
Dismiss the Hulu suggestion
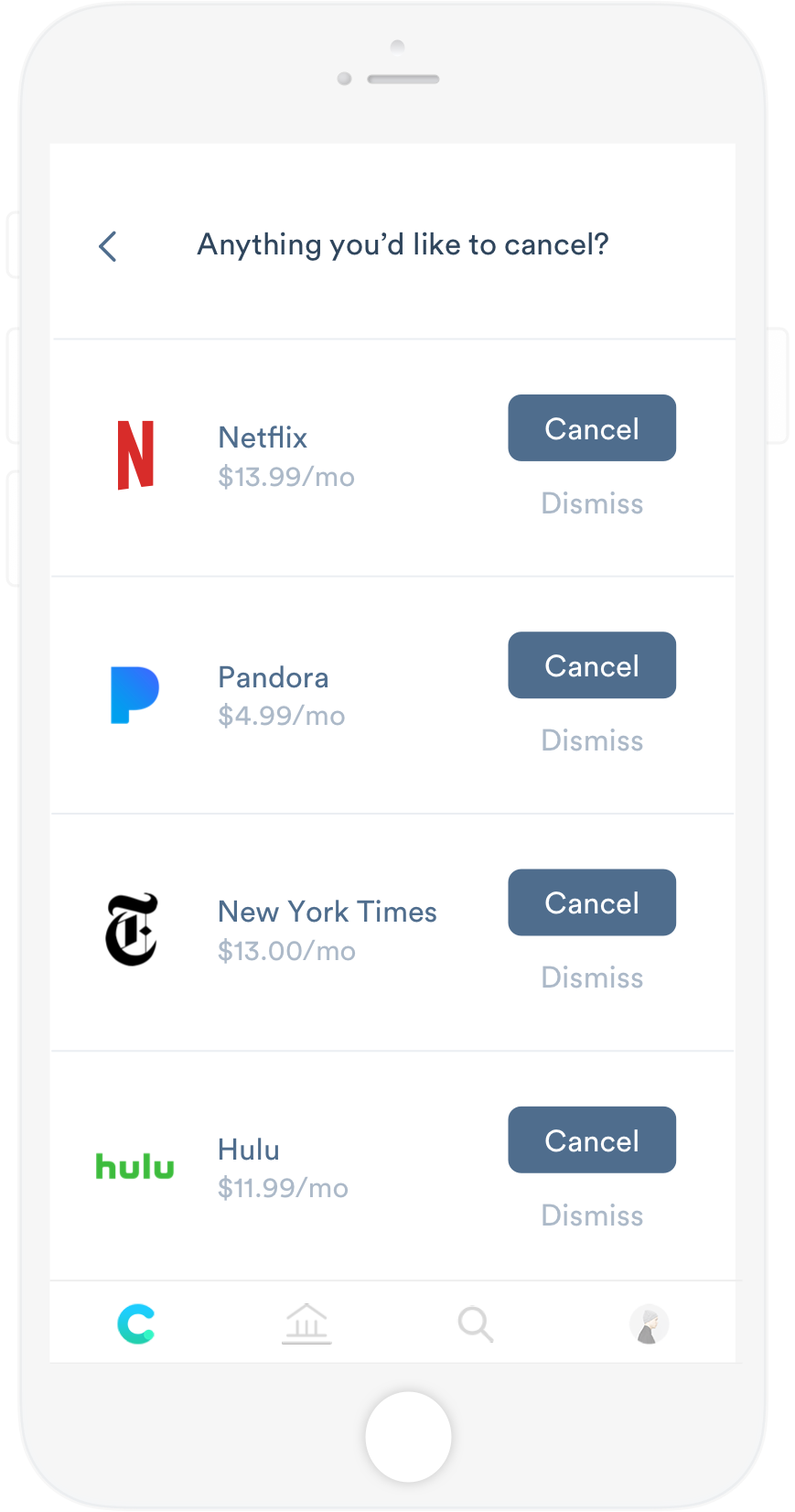point(592,1215)
